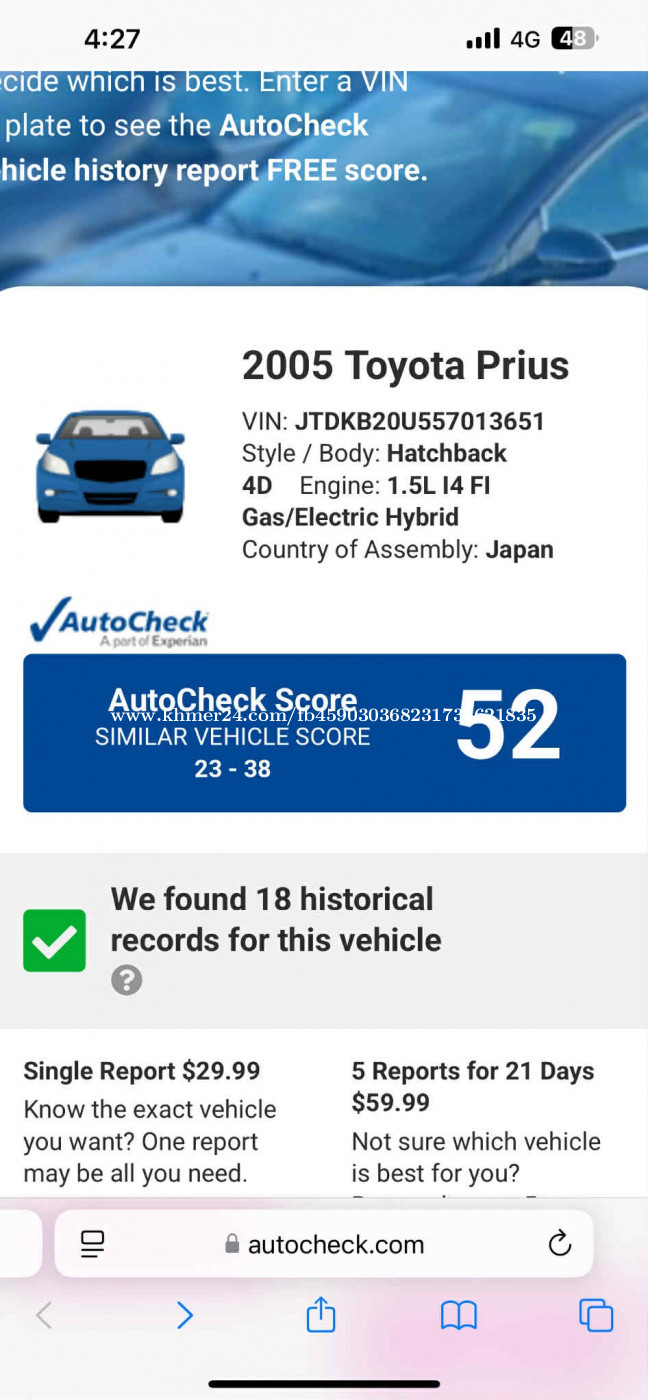The image size is (648, 1400).
Task: Show all open Safari tabs
Action: pos(596,1315)
